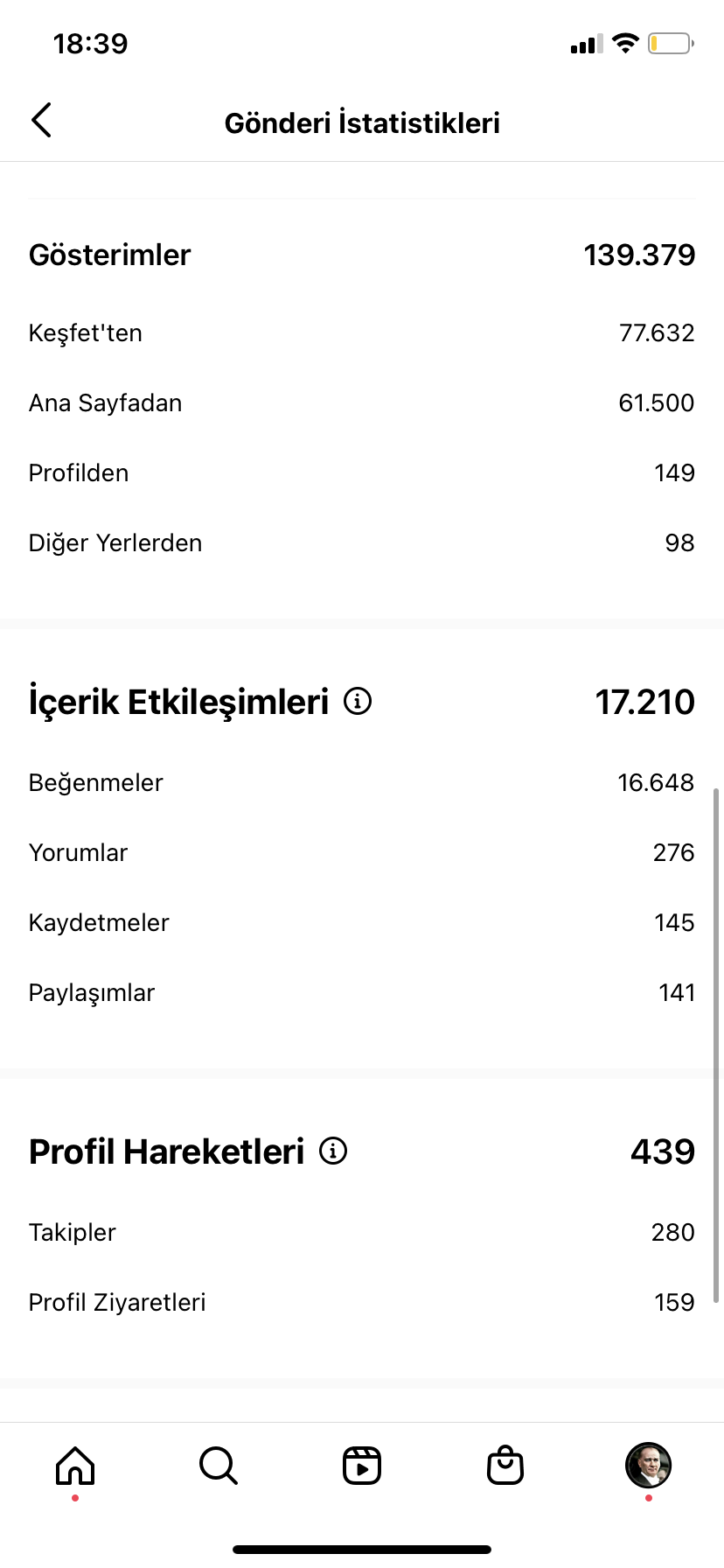Open the Shop tab
Viewport: 724px width, 1568px height.
[505, 1466]
